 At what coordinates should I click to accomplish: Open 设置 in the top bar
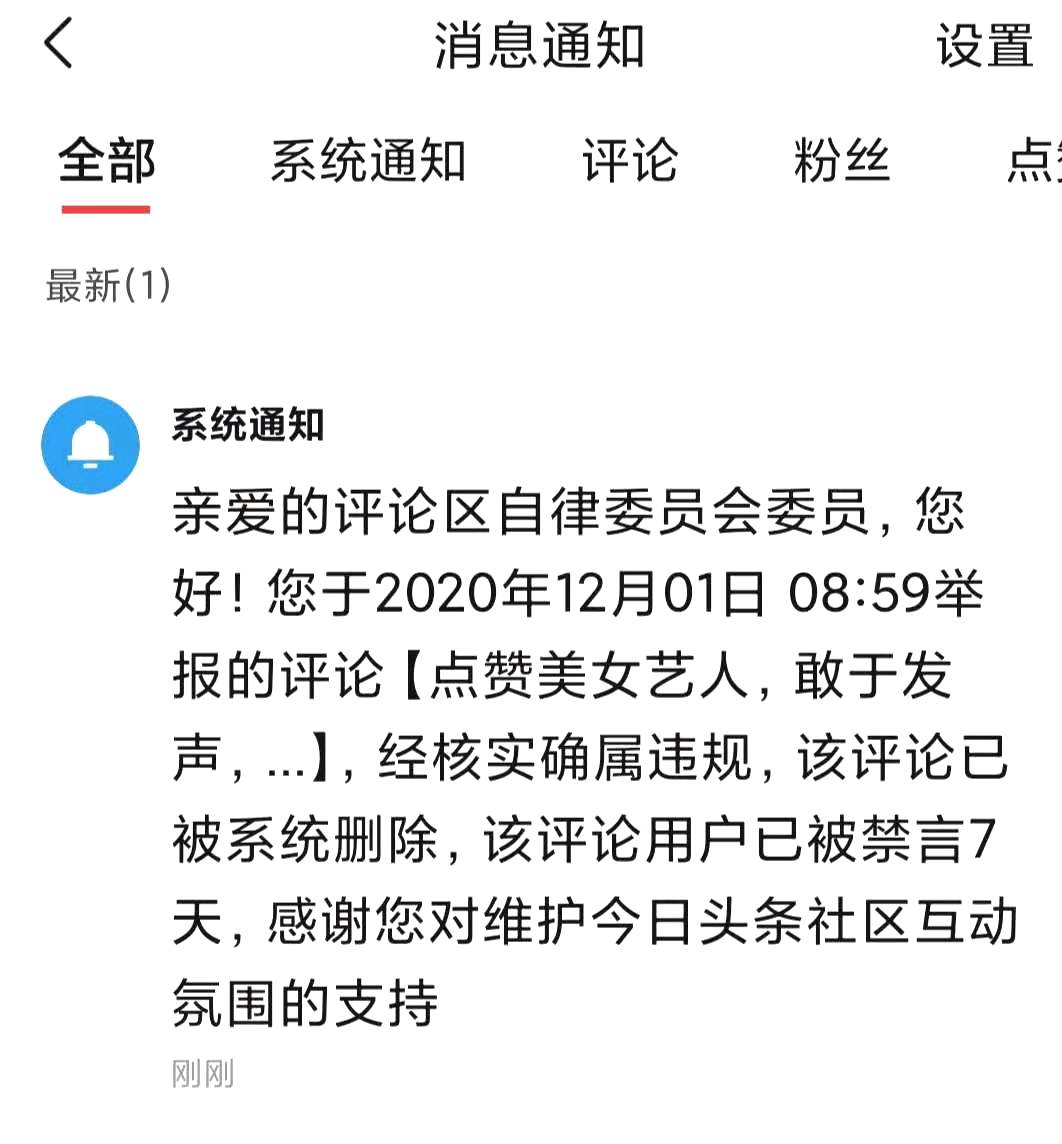[984, 46]
